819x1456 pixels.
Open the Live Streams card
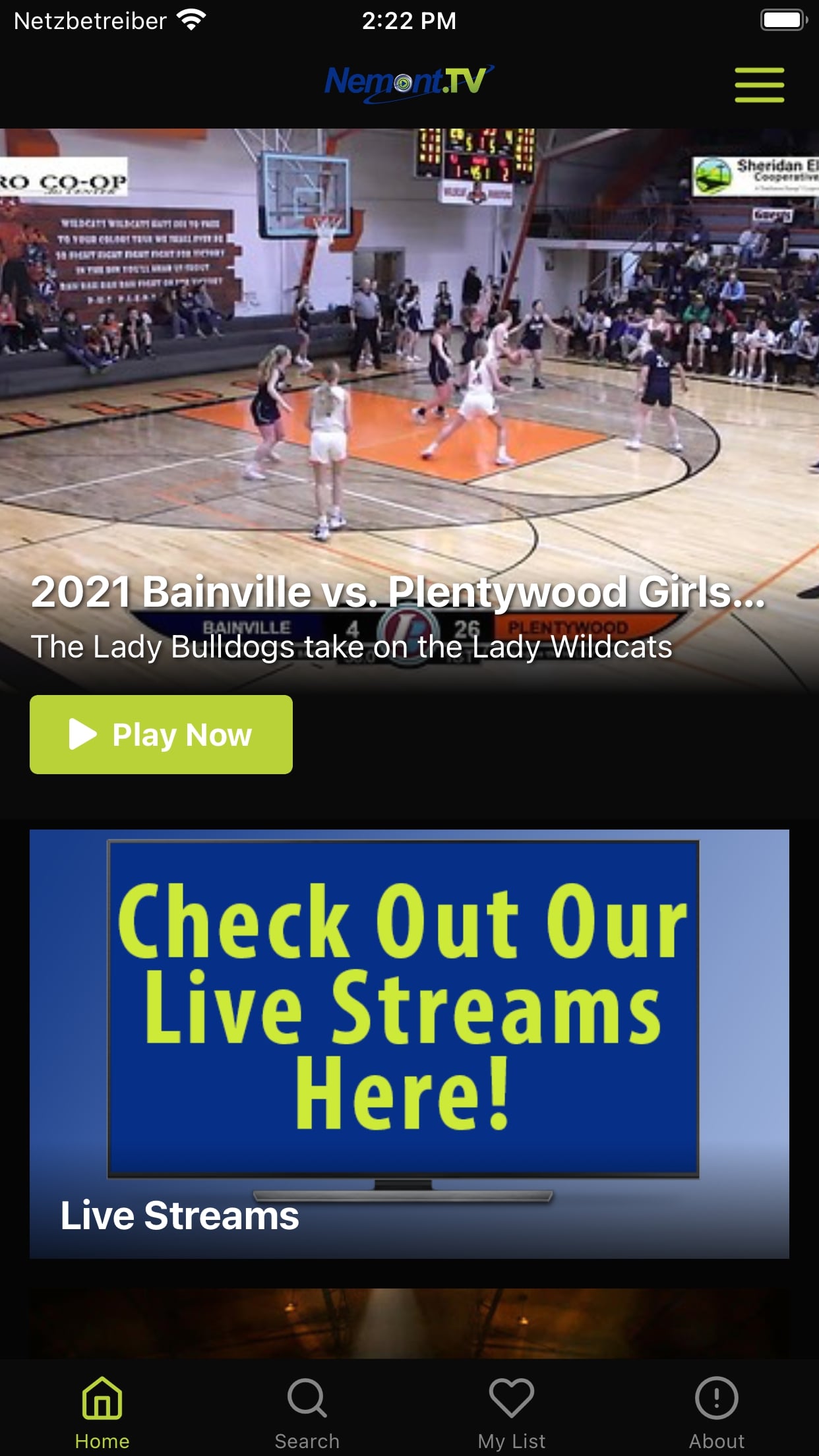click(x=409, y=1044)
